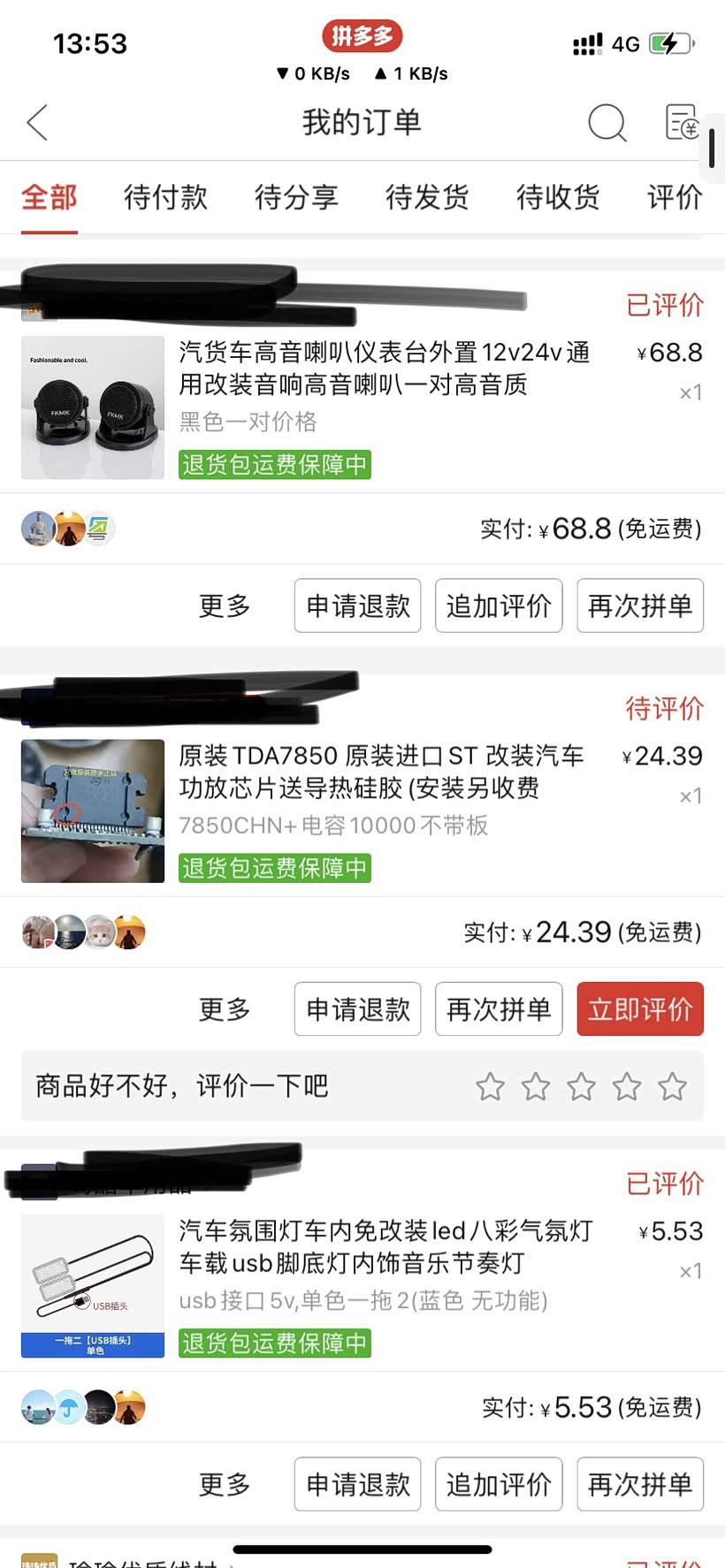The image size is (725, 1568).
Task: Tap 追加评价 for the 汽车氛围灯 order
Action: (499, 1484)
